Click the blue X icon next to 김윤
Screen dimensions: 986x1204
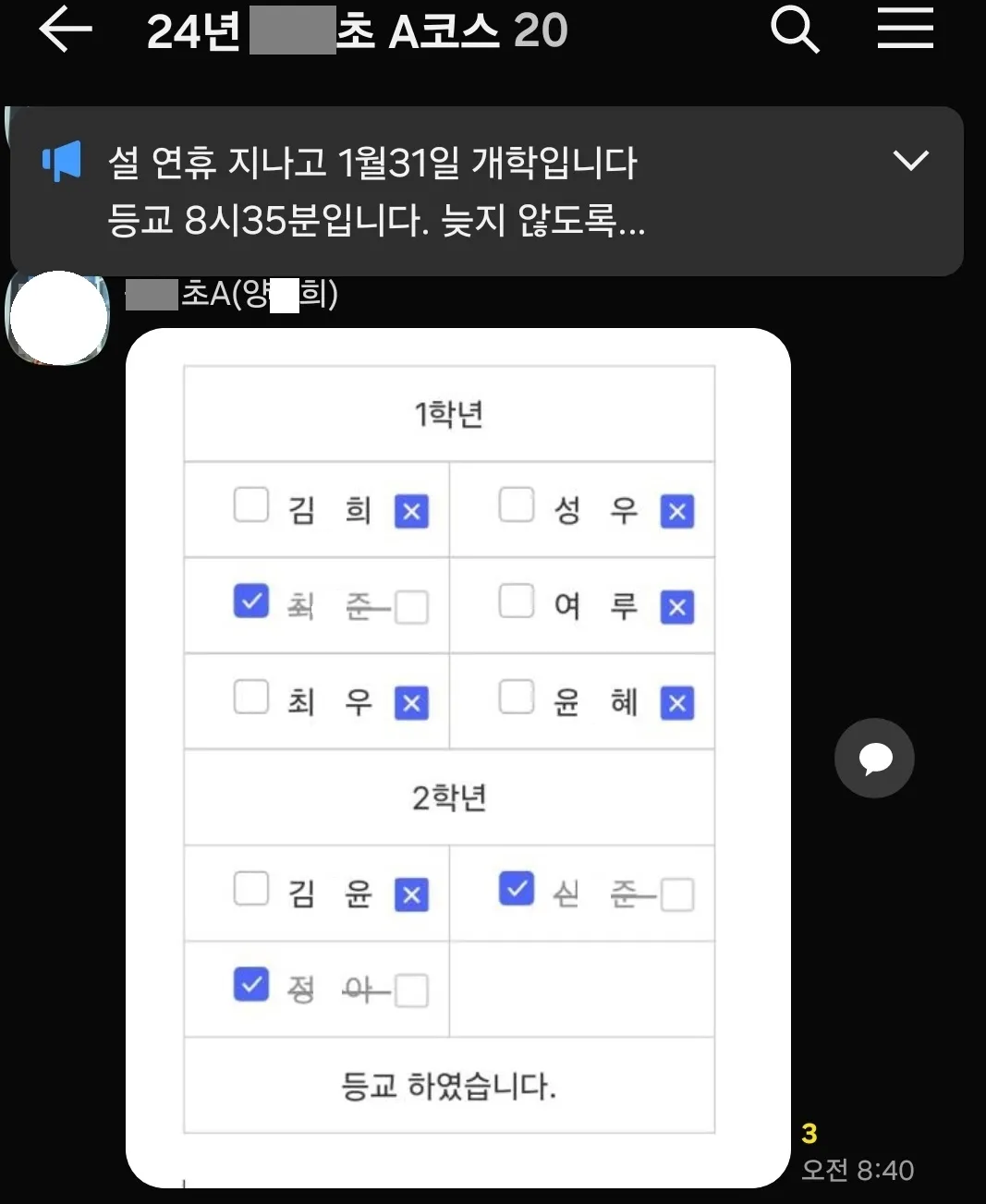[411, 894]
